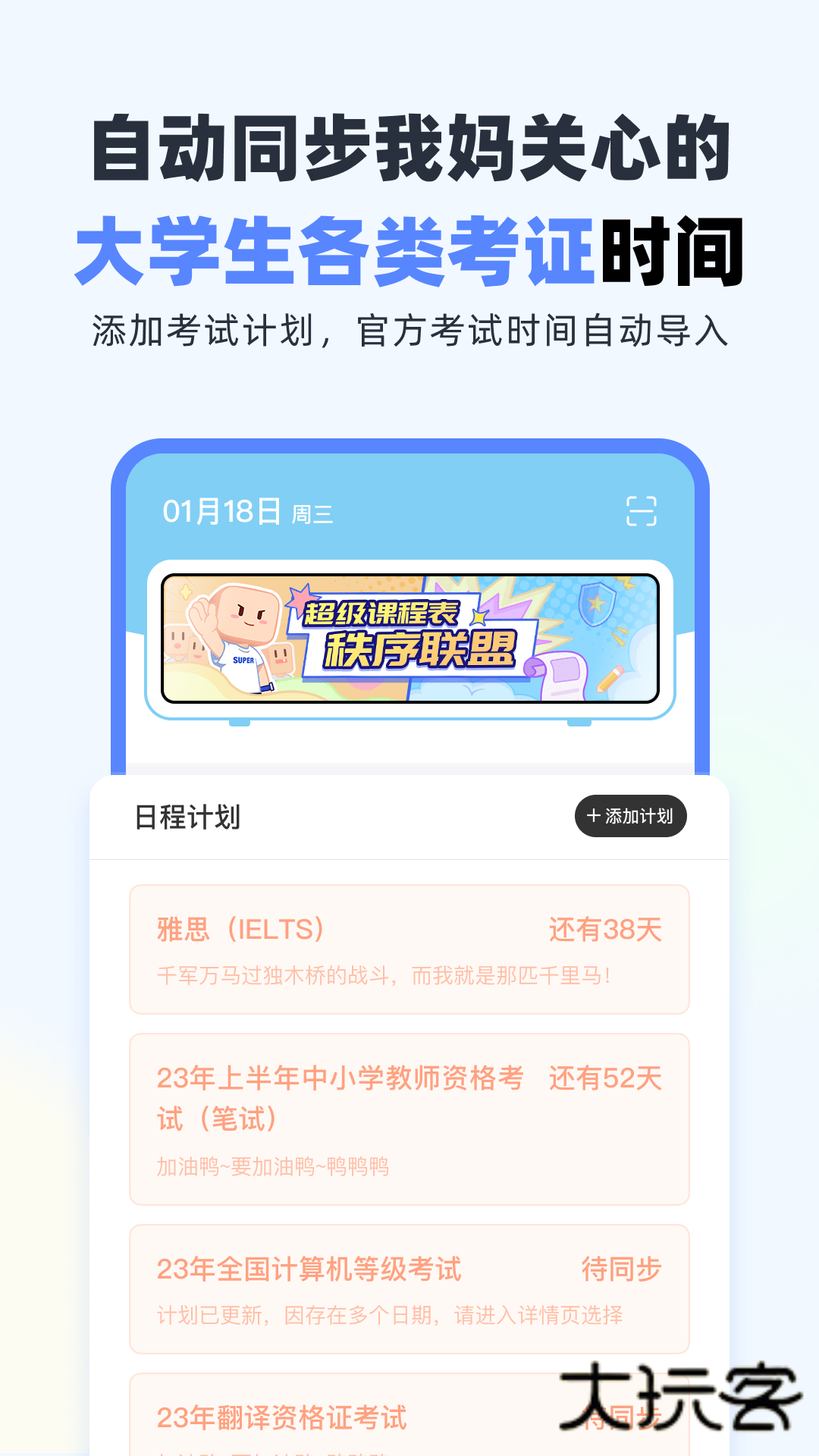The image size is (819, 1456).
Task: Click the 还有38天 countdown indicator
Action: point(604,929)
